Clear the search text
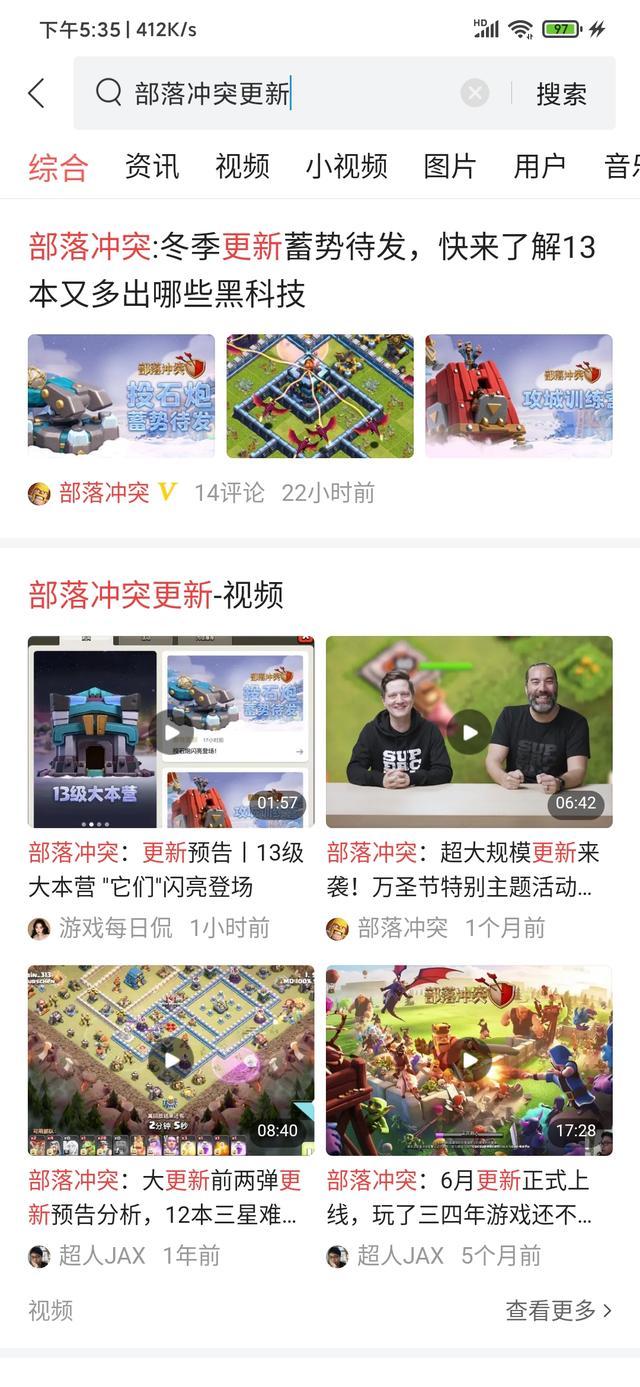 click(x=475, y=94)
